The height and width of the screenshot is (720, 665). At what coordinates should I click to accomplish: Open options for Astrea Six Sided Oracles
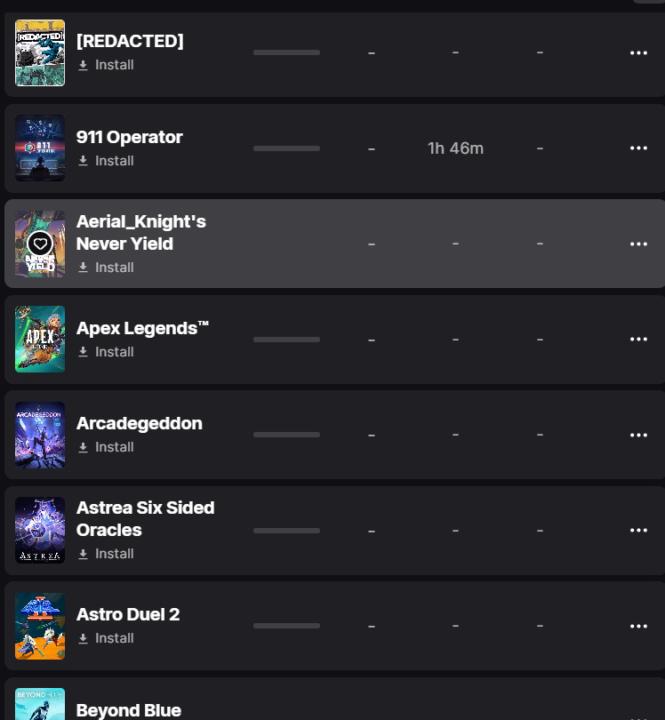[x=638, y=531]
